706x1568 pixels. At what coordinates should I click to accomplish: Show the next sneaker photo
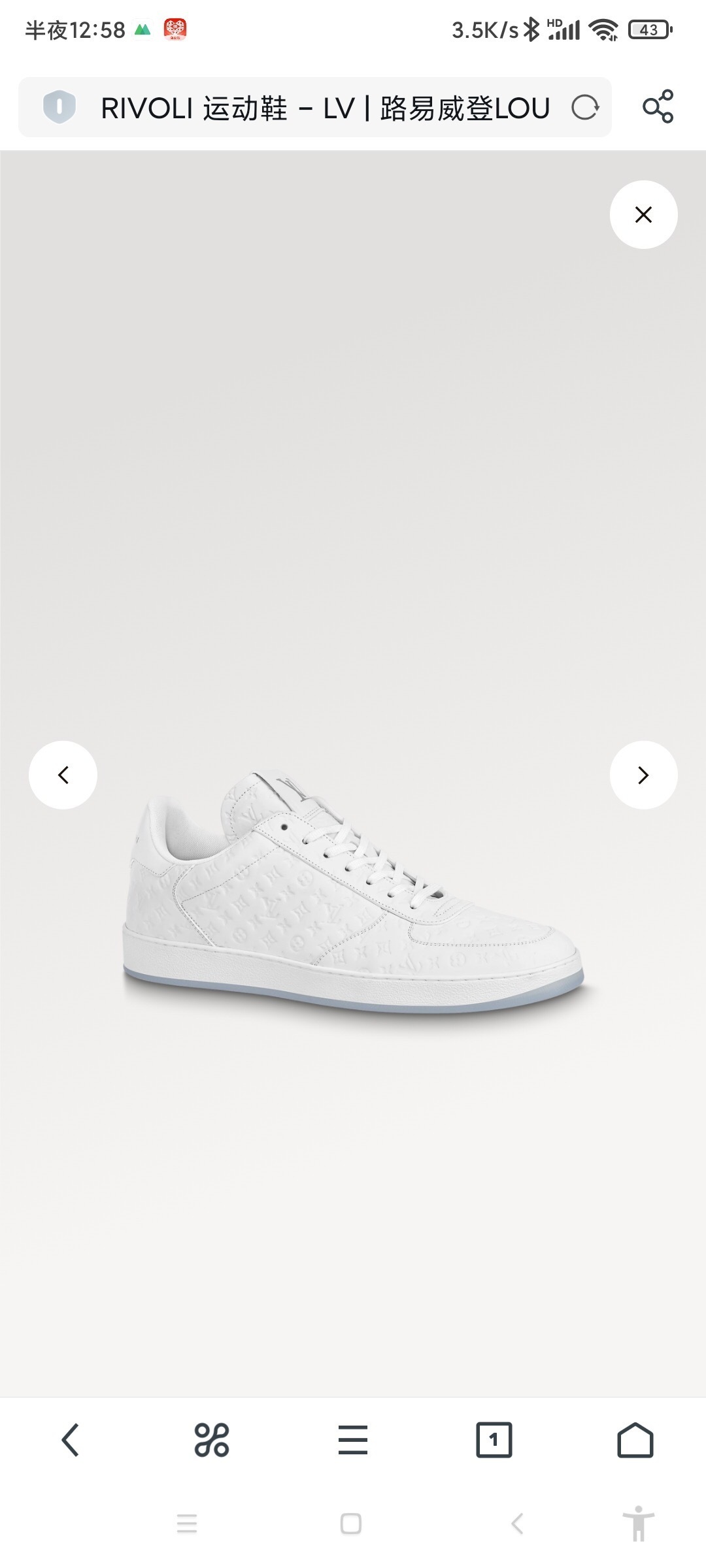(x=643, y=775)
